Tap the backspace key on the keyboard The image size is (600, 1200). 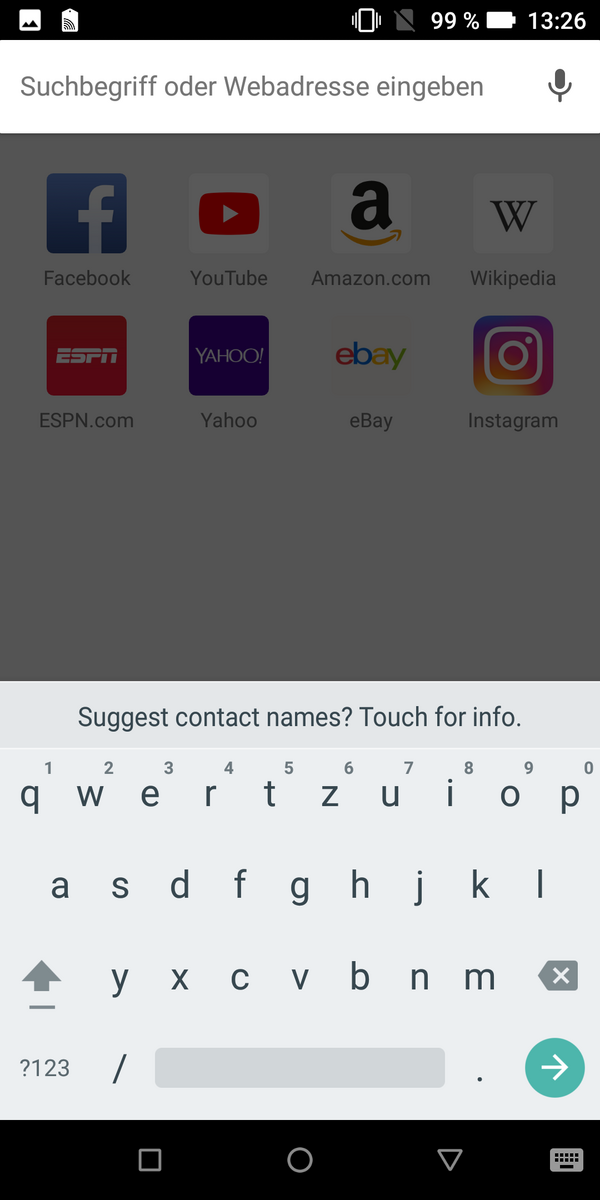coord(558,976)
